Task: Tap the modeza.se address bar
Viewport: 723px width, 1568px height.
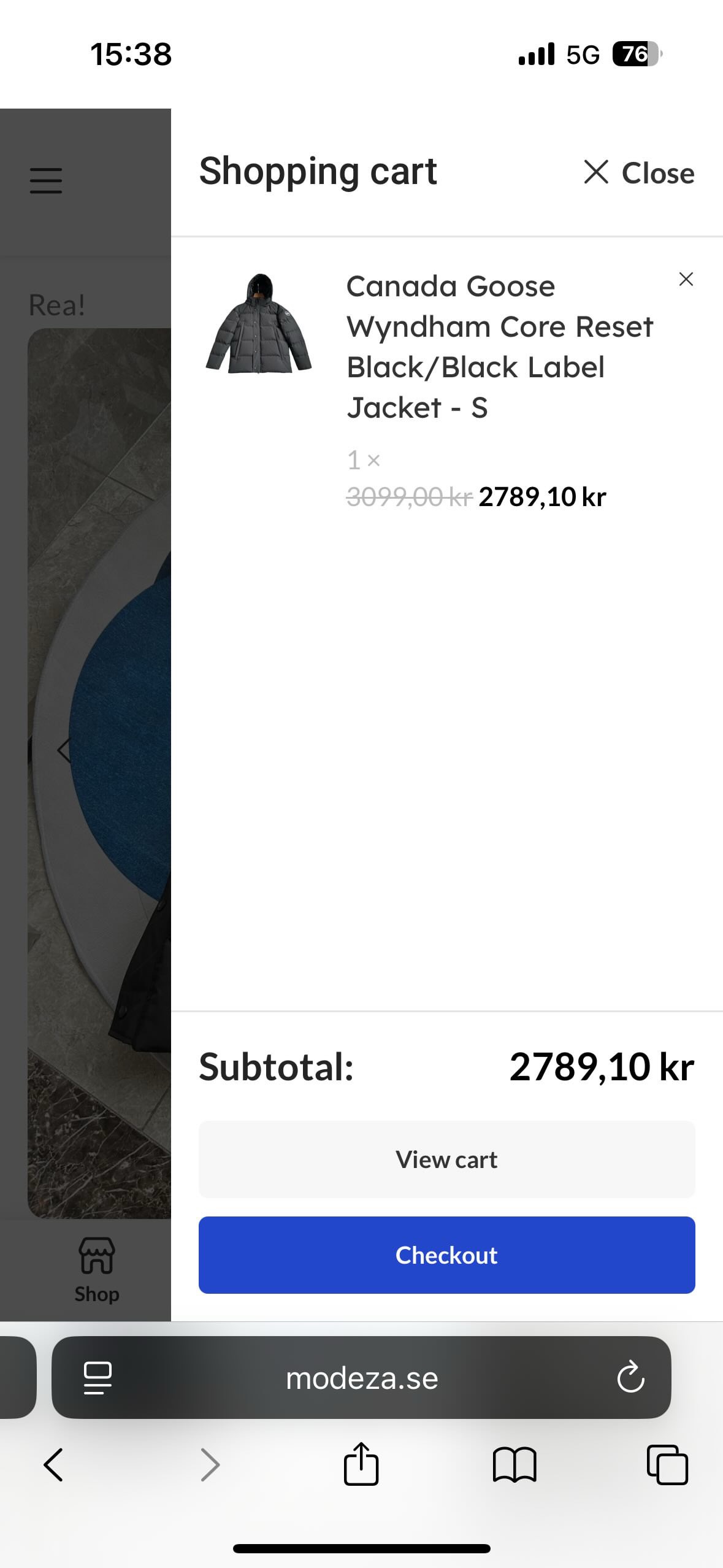Action: 362,1378
